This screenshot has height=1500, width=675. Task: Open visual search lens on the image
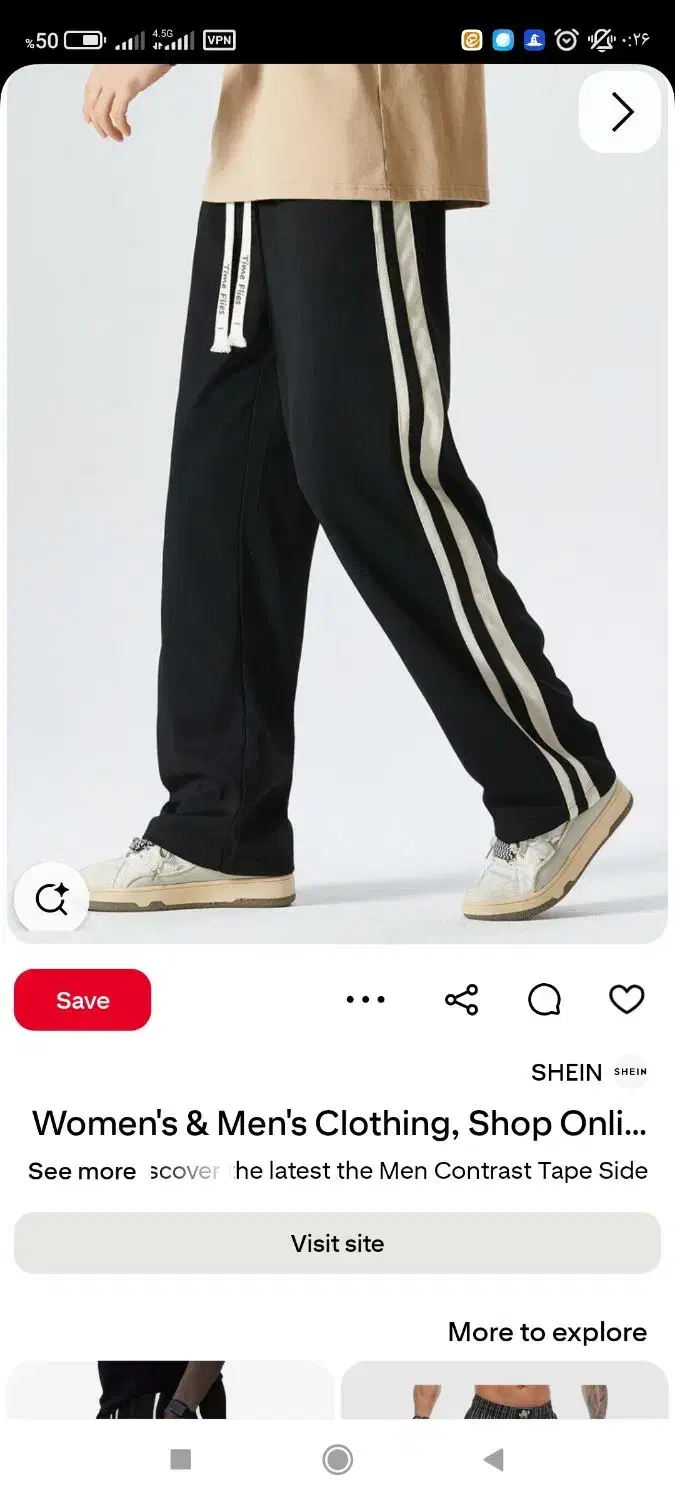click(x=51, y=899)
